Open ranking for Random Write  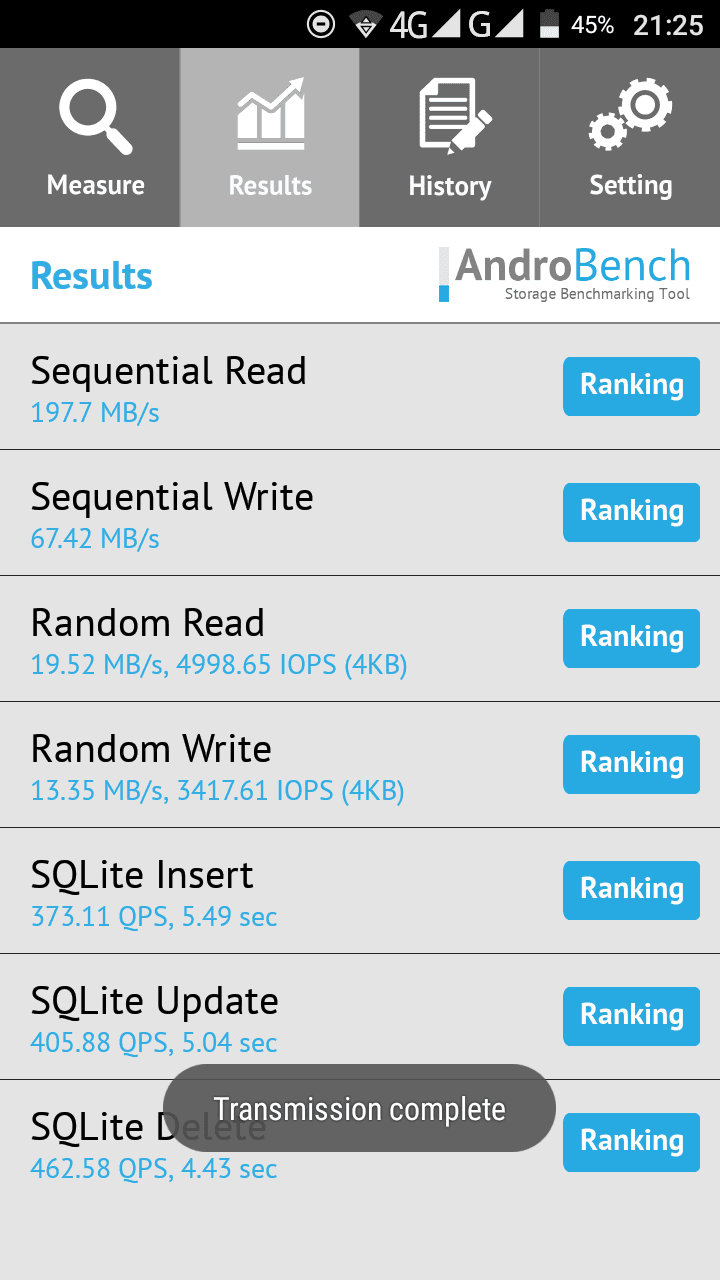coord(632,764)
